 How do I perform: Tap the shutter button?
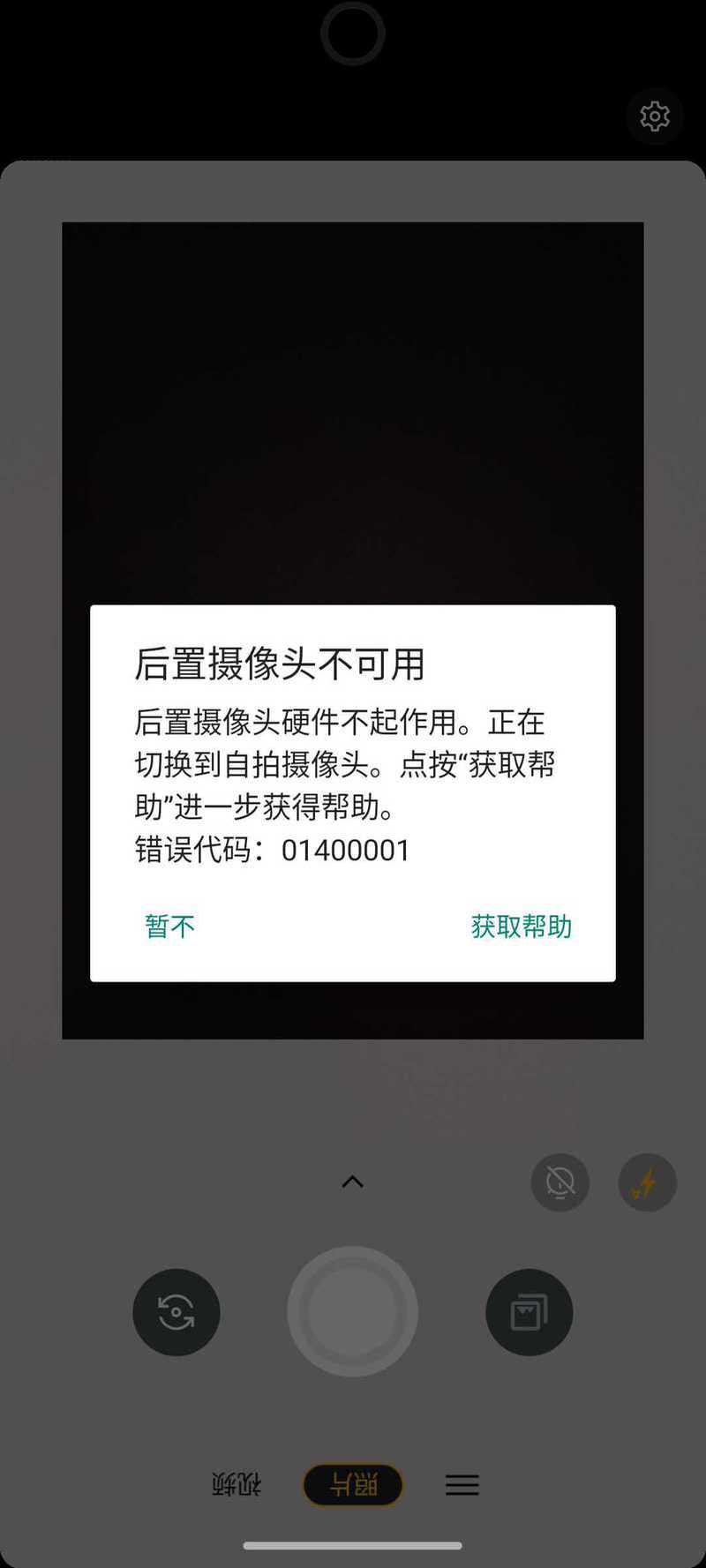pyautogui.click(x=352, y=1311)
